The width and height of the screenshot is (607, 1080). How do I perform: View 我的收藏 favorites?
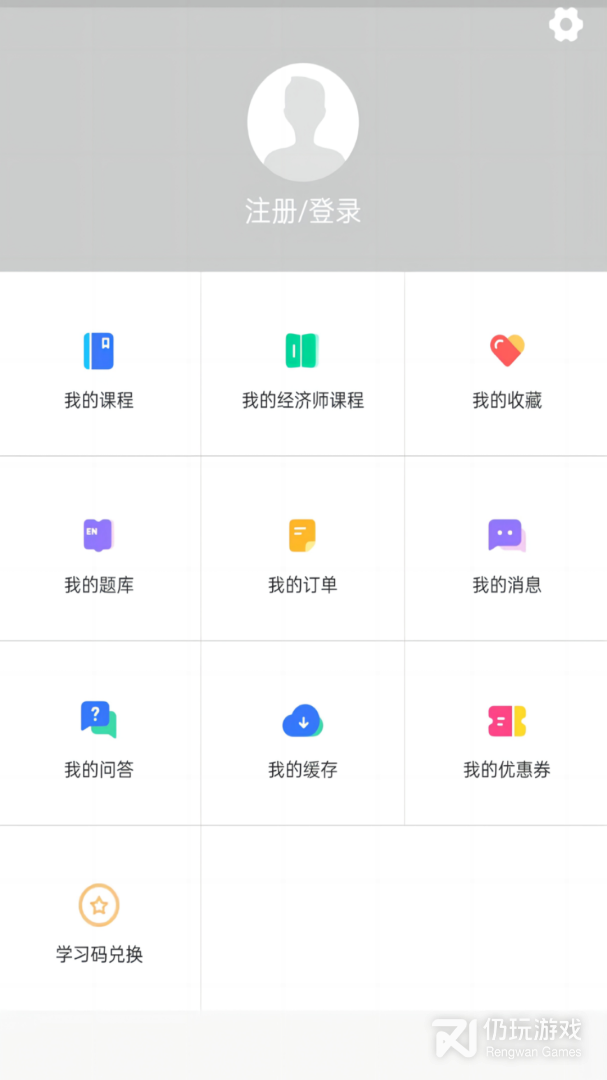[x=506, y=364]
